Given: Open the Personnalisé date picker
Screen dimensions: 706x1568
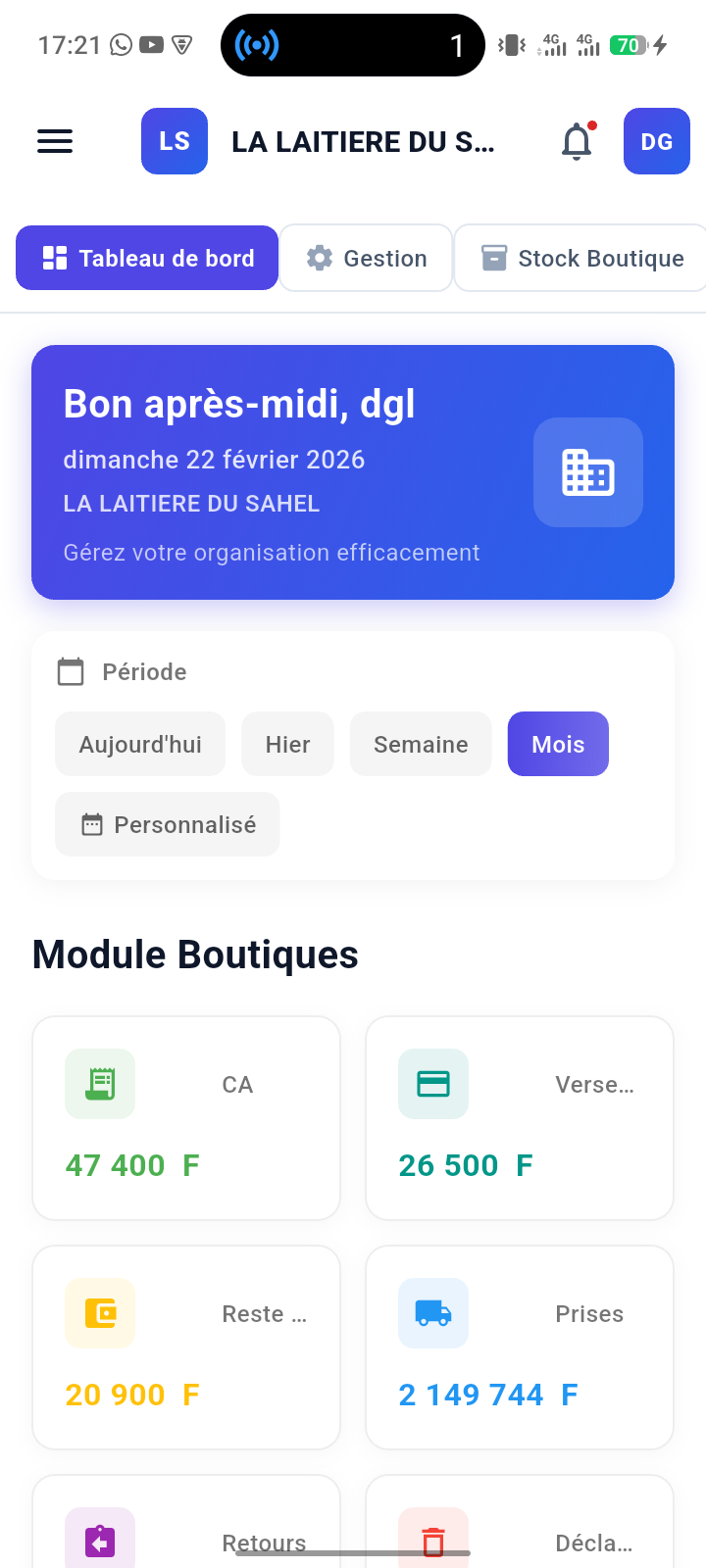Looking at the screenshot, I should coord(167,824).
